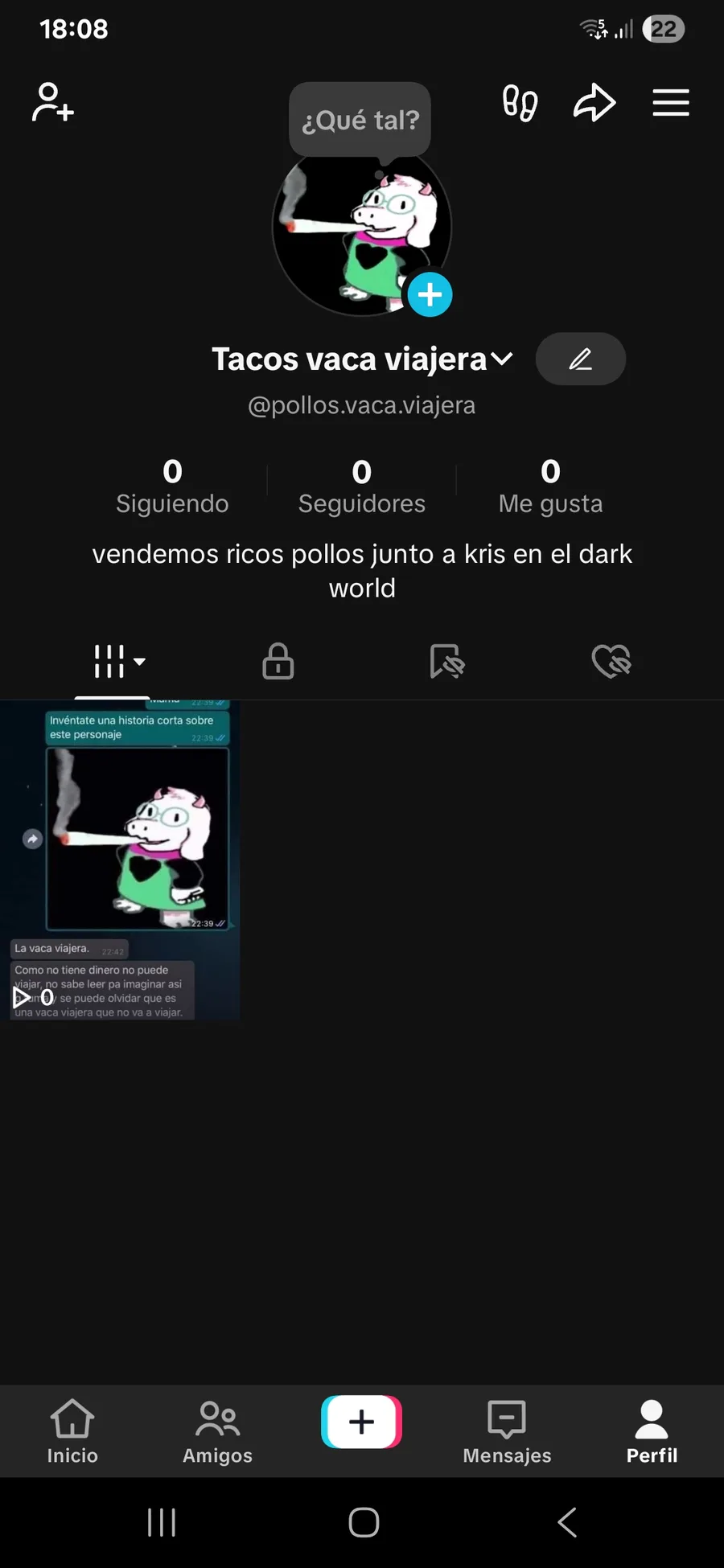Switch to the Amigos tab
724x1568 pixels.
point(217,1431)
